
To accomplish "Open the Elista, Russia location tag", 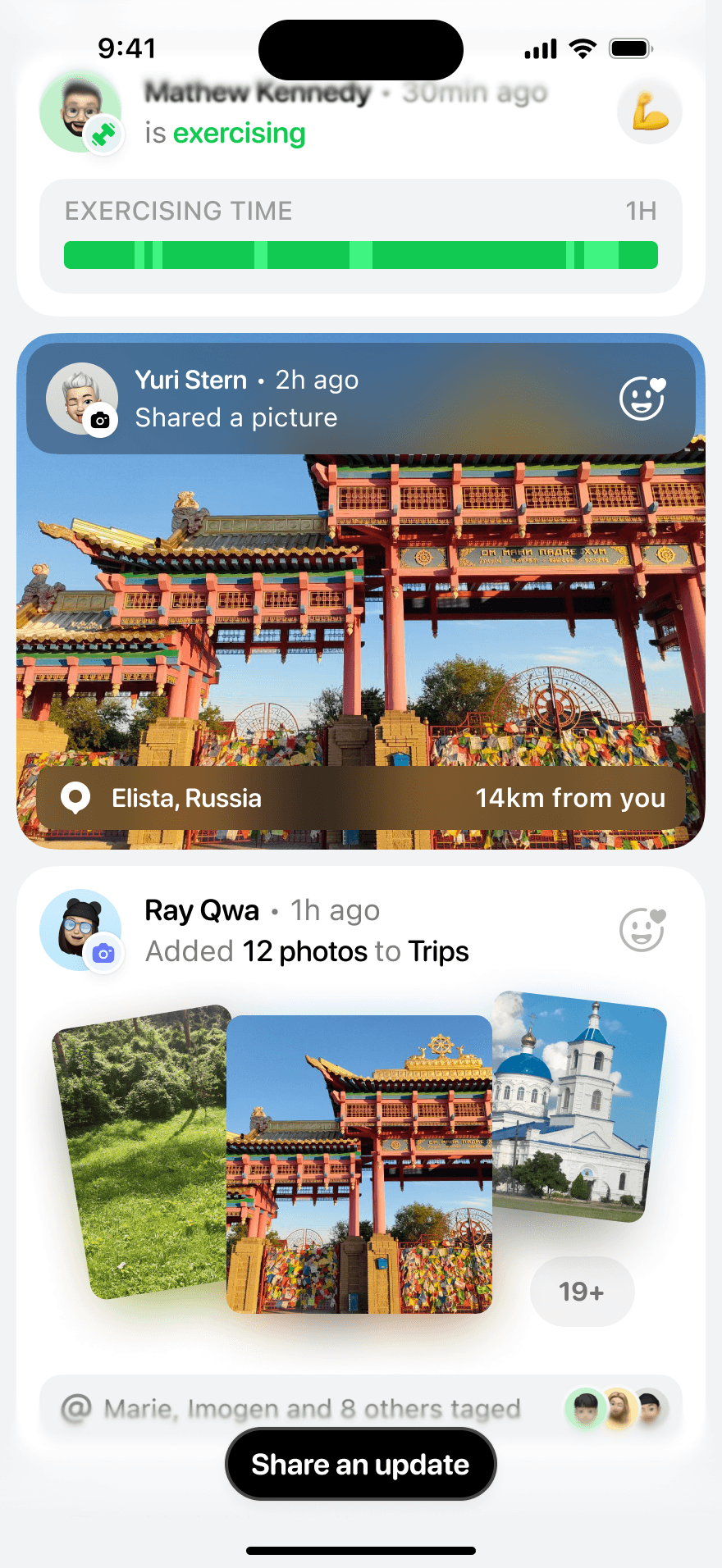I will pos(186,798).
